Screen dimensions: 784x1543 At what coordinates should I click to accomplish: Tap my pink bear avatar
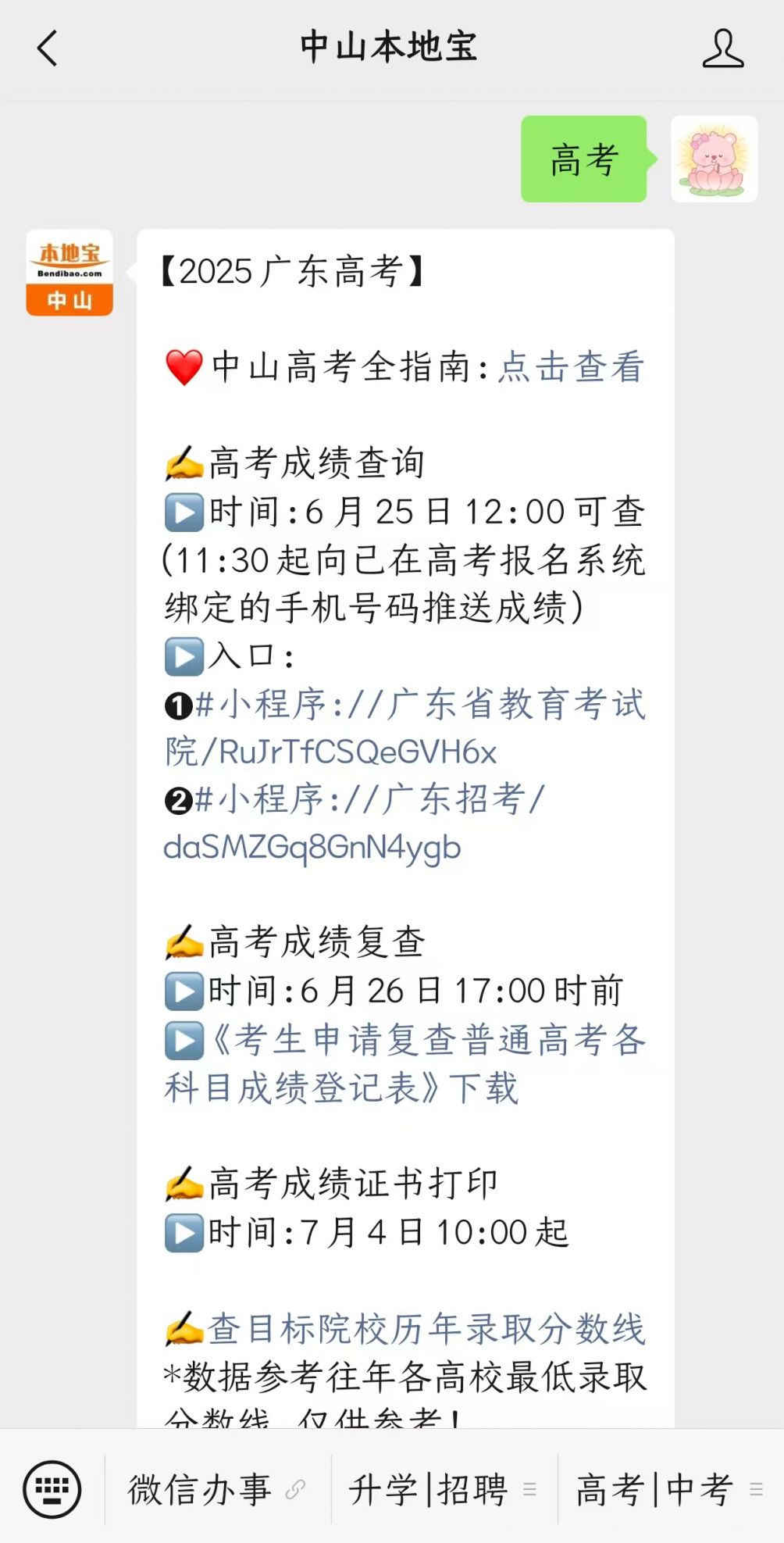(714, 159)
